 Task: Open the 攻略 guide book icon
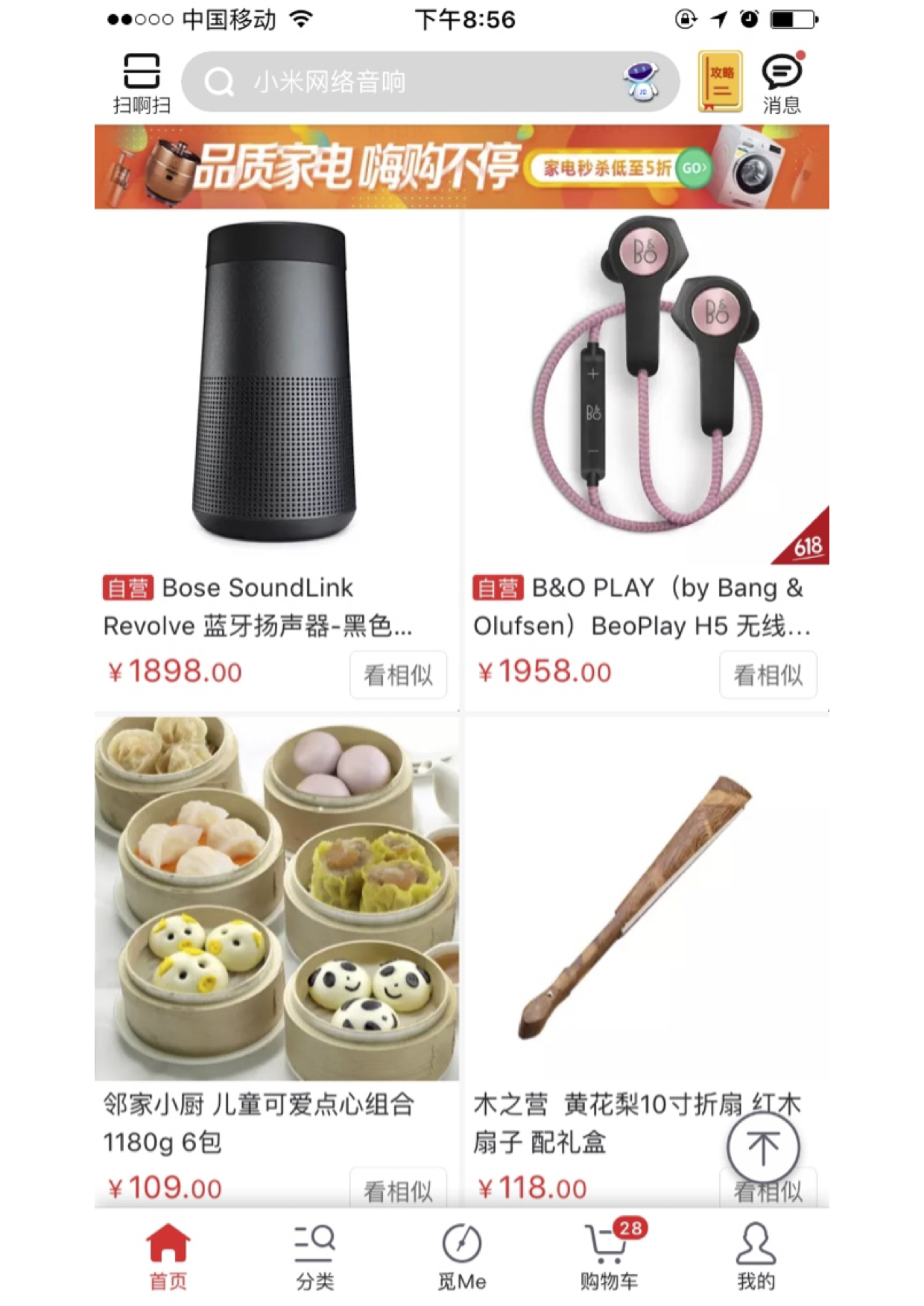point(720,82)
